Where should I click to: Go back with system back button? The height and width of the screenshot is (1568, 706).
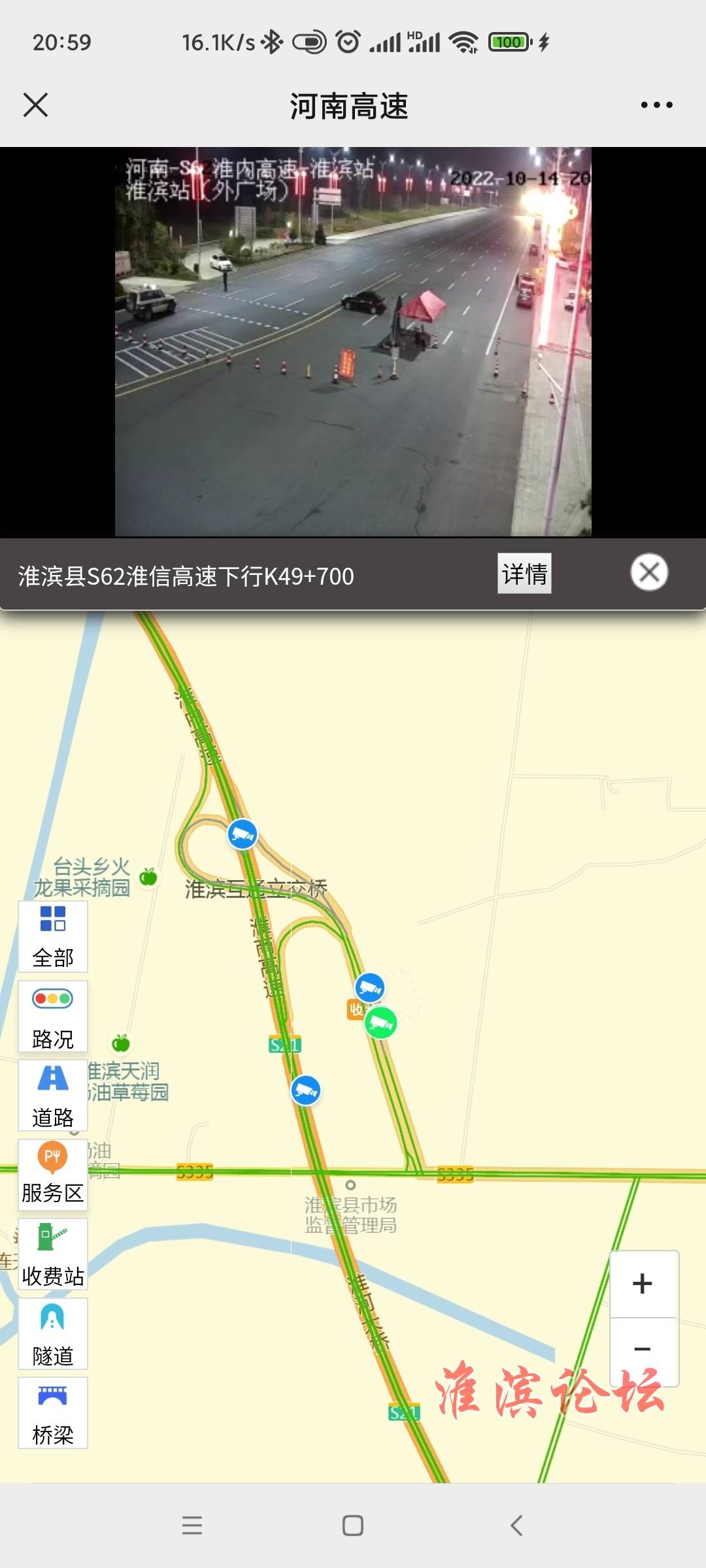click(x=516, y=1526)
